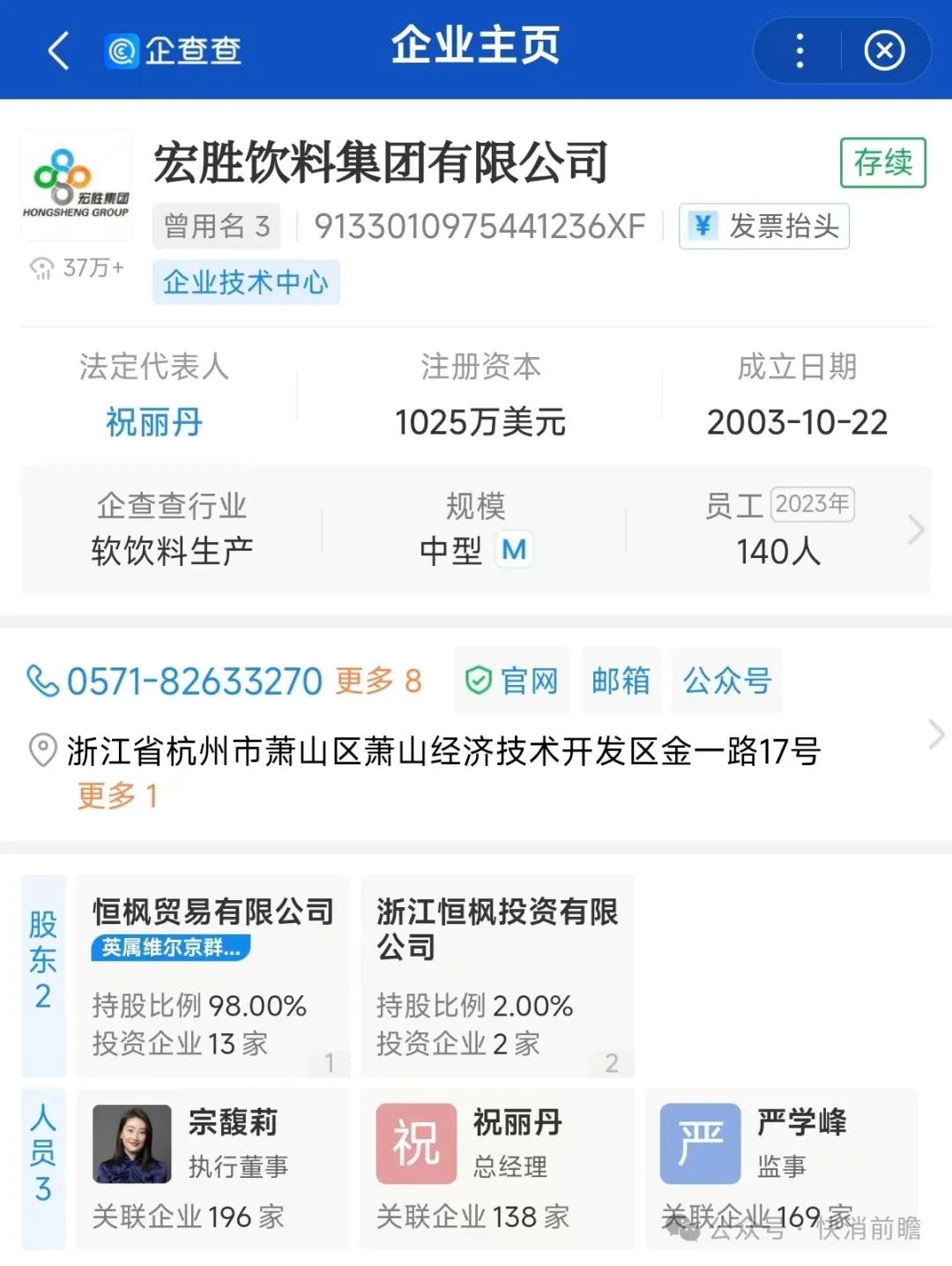Viewport: 952px width, 1266px height.
Task: Open the company address in 萧山区
Action: click(x=443, y=751)
